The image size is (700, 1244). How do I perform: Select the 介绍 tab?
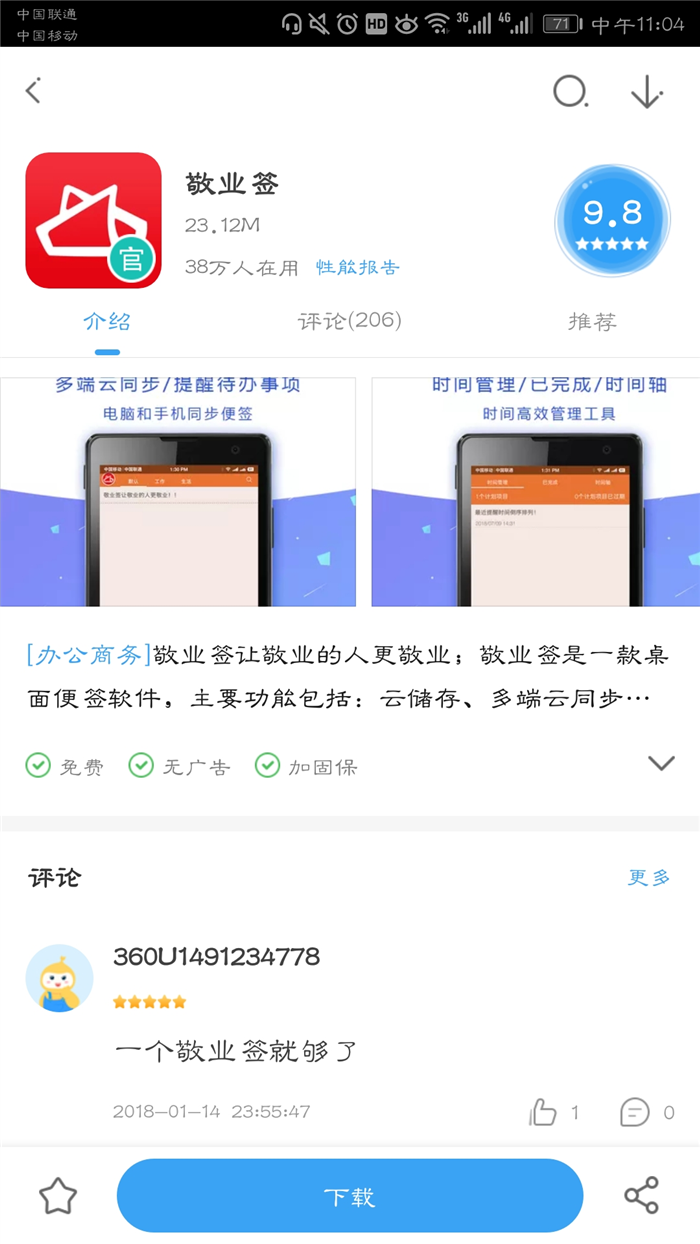point(107,321)
